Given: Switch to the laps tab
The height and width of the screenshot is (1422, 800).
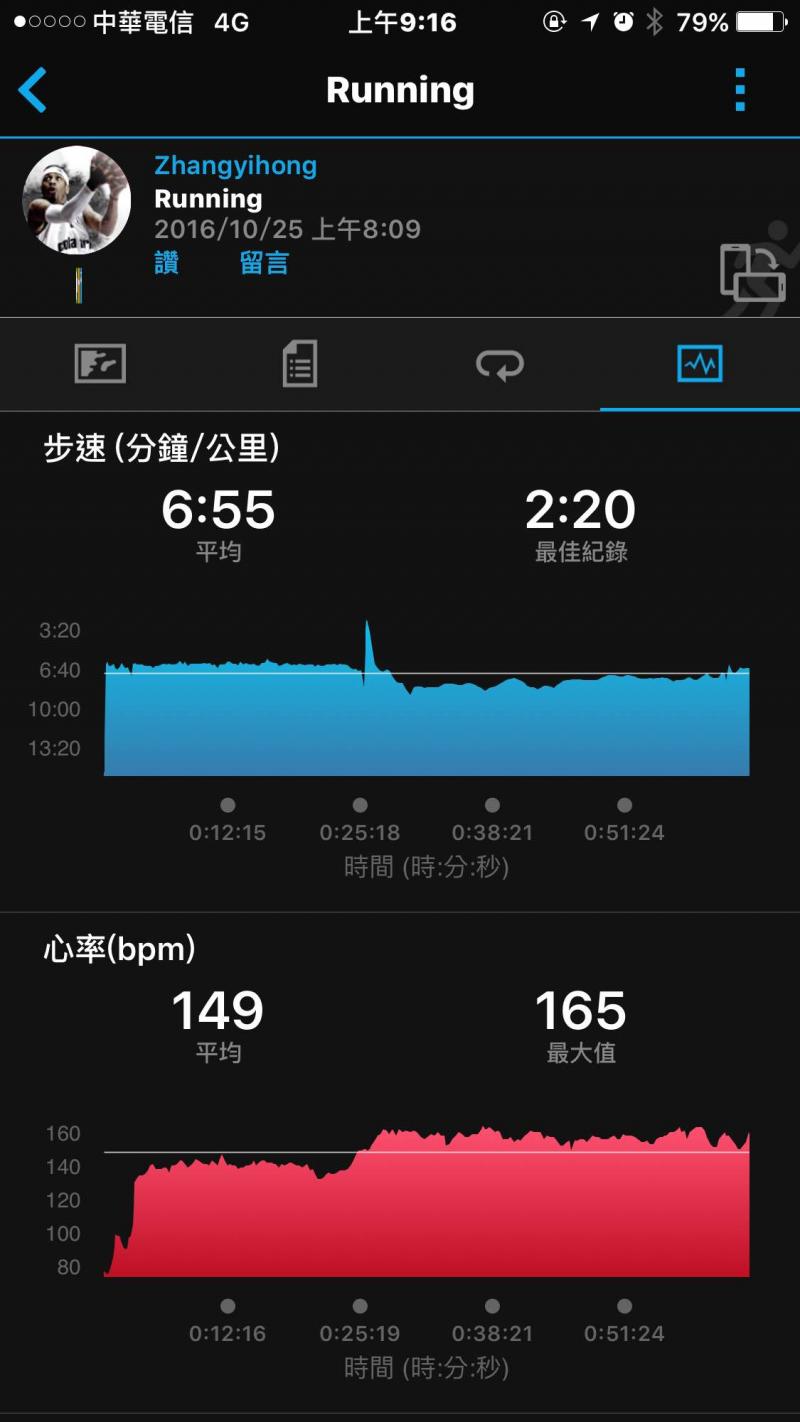Looking at the screenshot, I should pos(499,364).
